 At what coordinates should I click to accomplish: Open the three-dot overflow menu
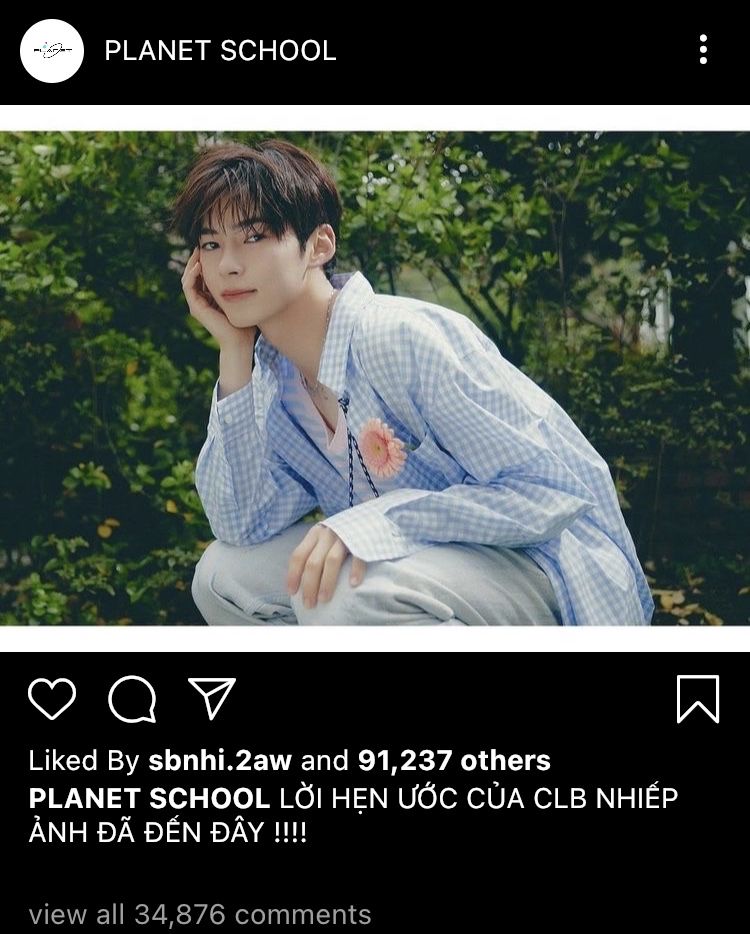point(704,49)
